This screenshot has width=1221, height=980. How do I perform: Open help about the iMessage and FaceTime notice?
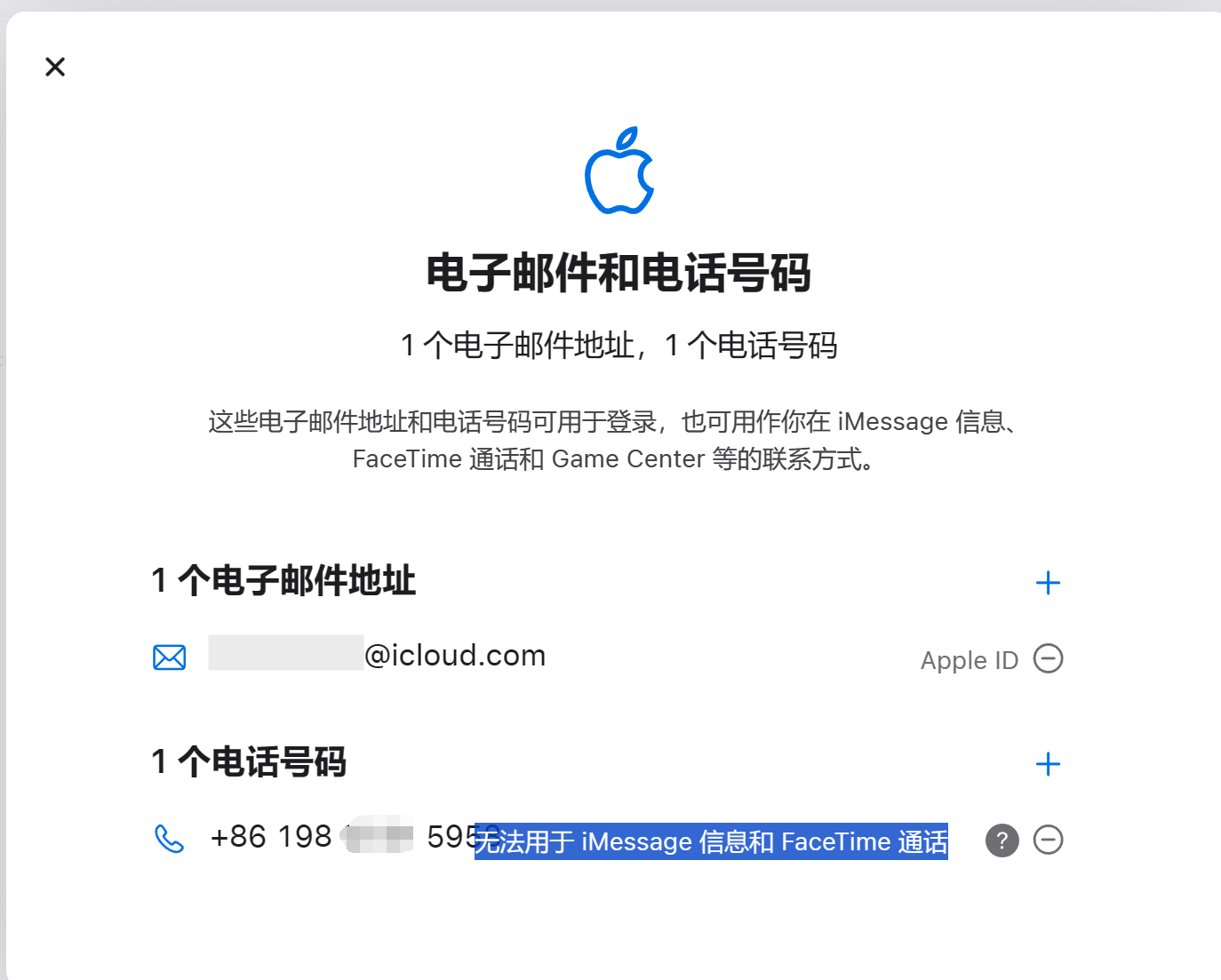pos(1002,840)
